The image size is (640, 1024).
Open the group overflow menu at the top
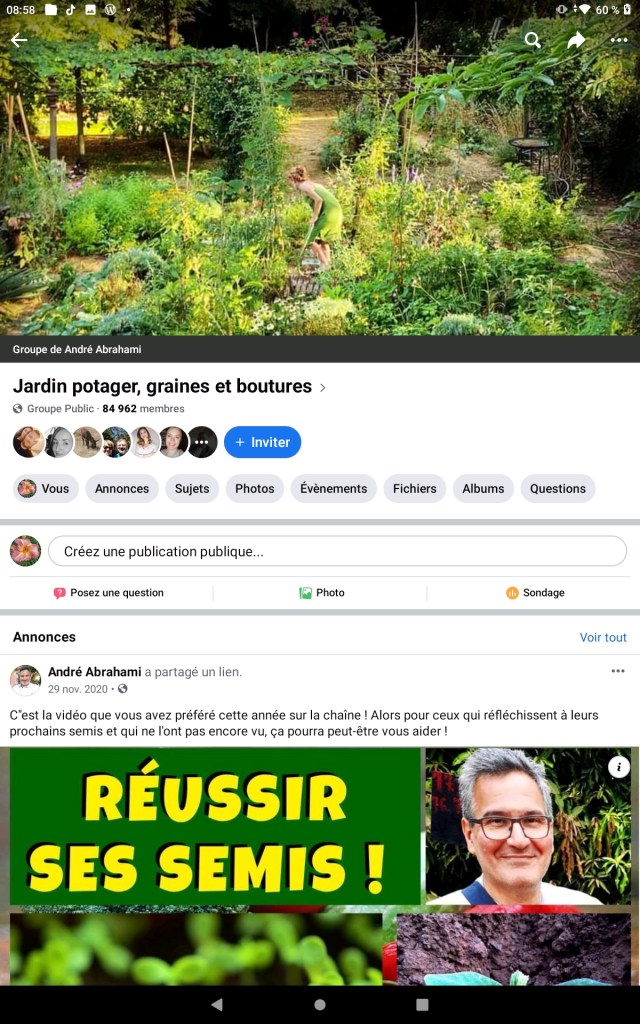pyautogui.click(x=619, y=40)
